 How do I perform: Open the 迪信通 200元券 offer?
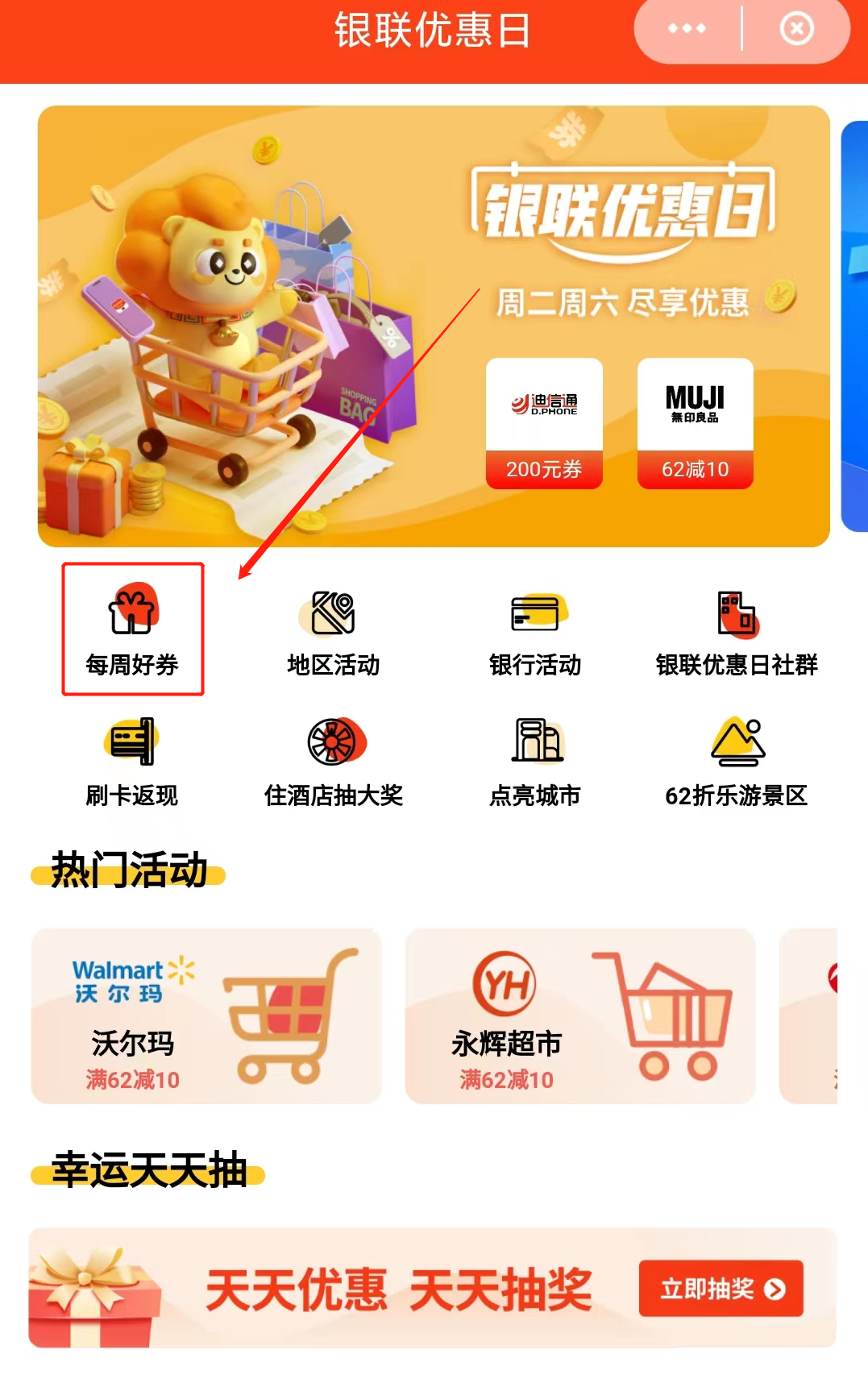544,423
